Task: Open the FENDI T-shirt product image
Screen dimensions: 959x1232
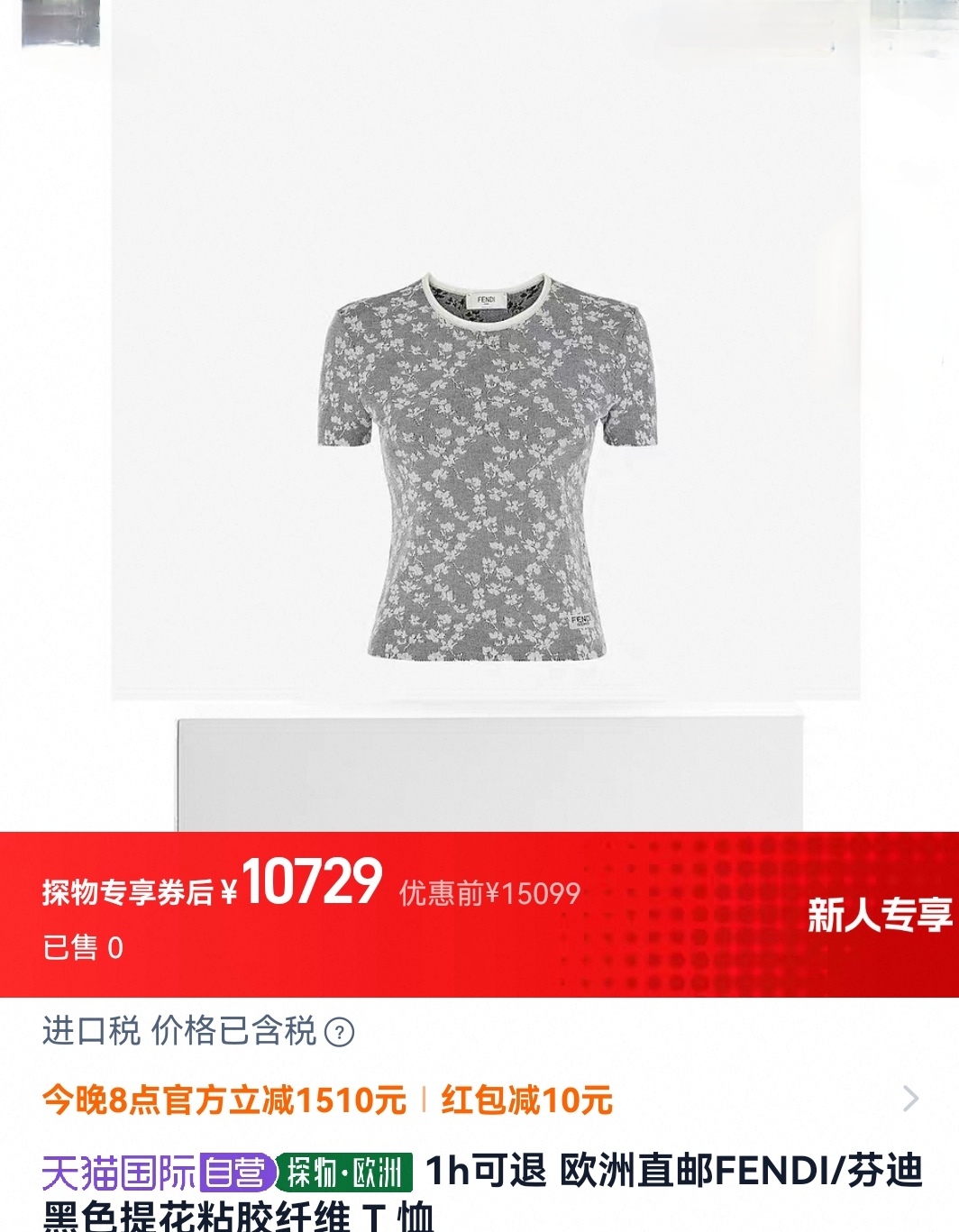Action: [487, 465]
